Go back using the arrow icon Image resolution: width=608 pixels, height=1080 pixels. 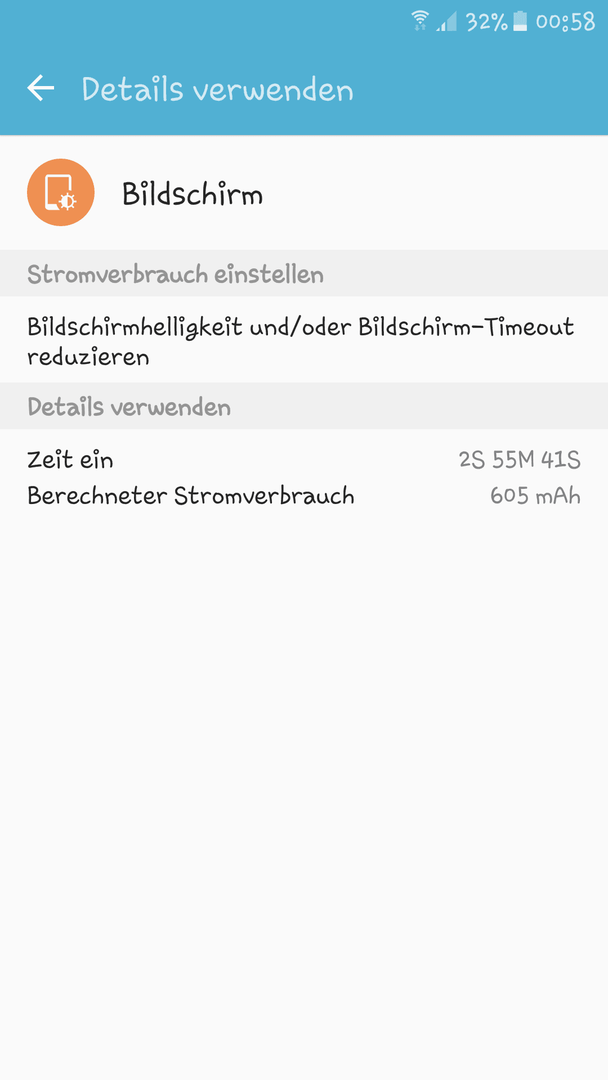click(41, 88)
